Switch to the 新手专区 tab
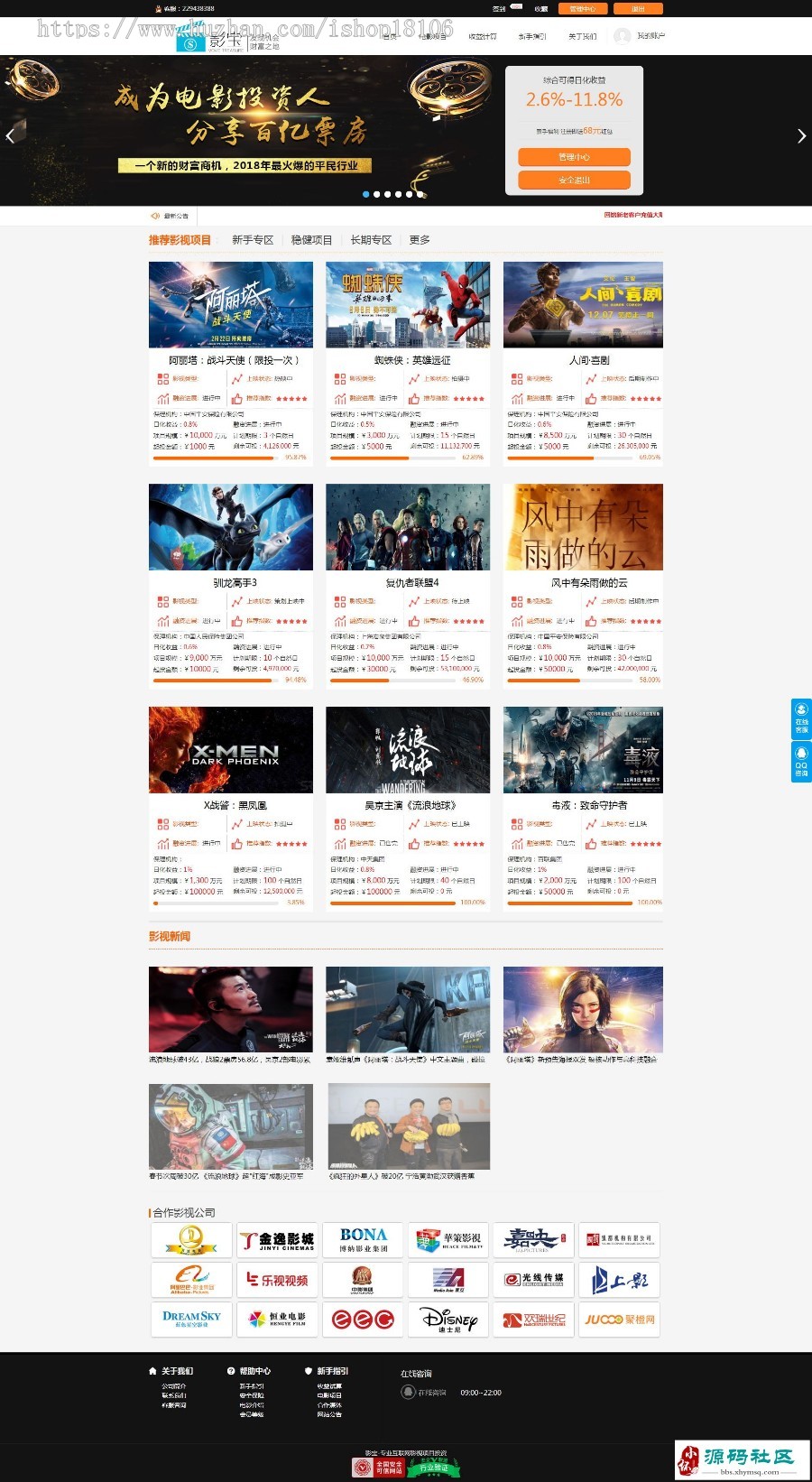 (252, 240)
